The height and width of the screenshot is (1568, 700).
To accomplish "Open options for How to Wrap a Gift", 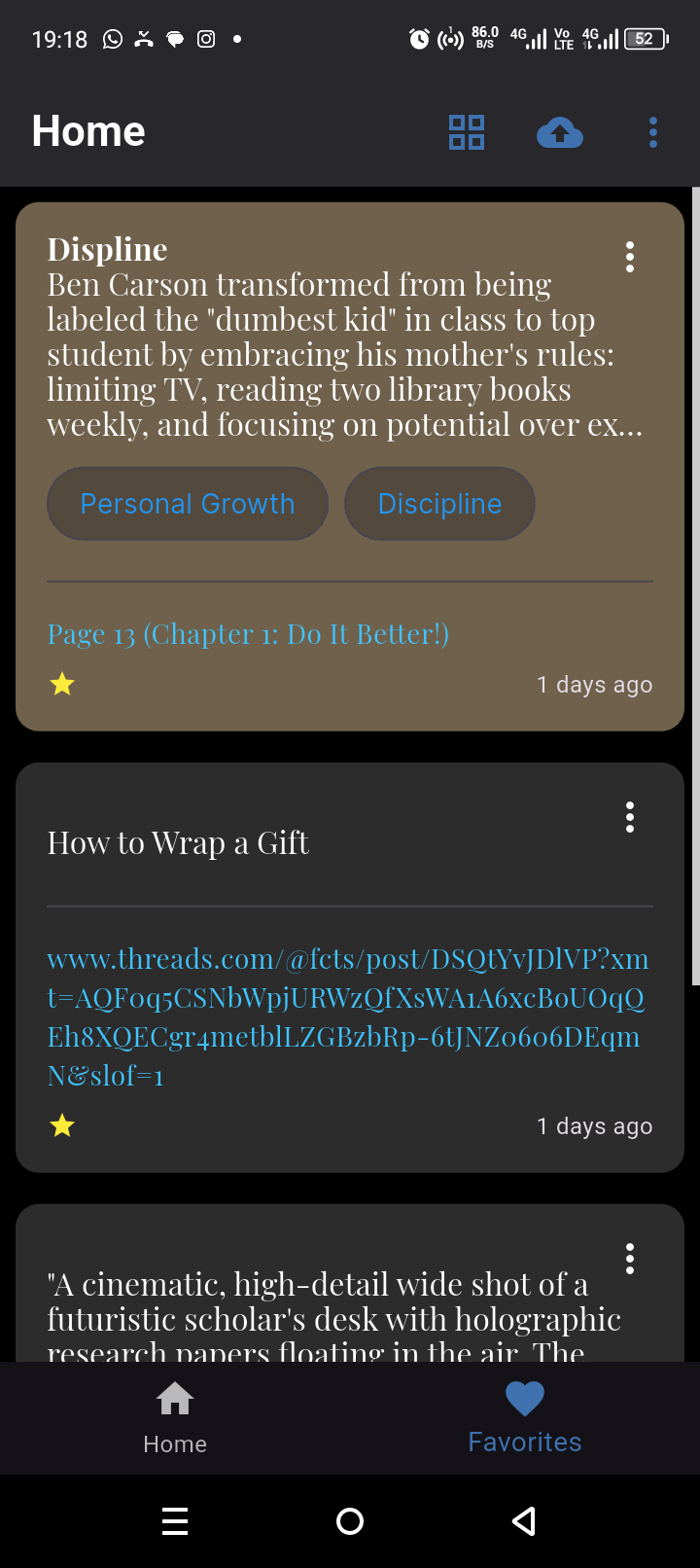I will (x=630, y=817).
